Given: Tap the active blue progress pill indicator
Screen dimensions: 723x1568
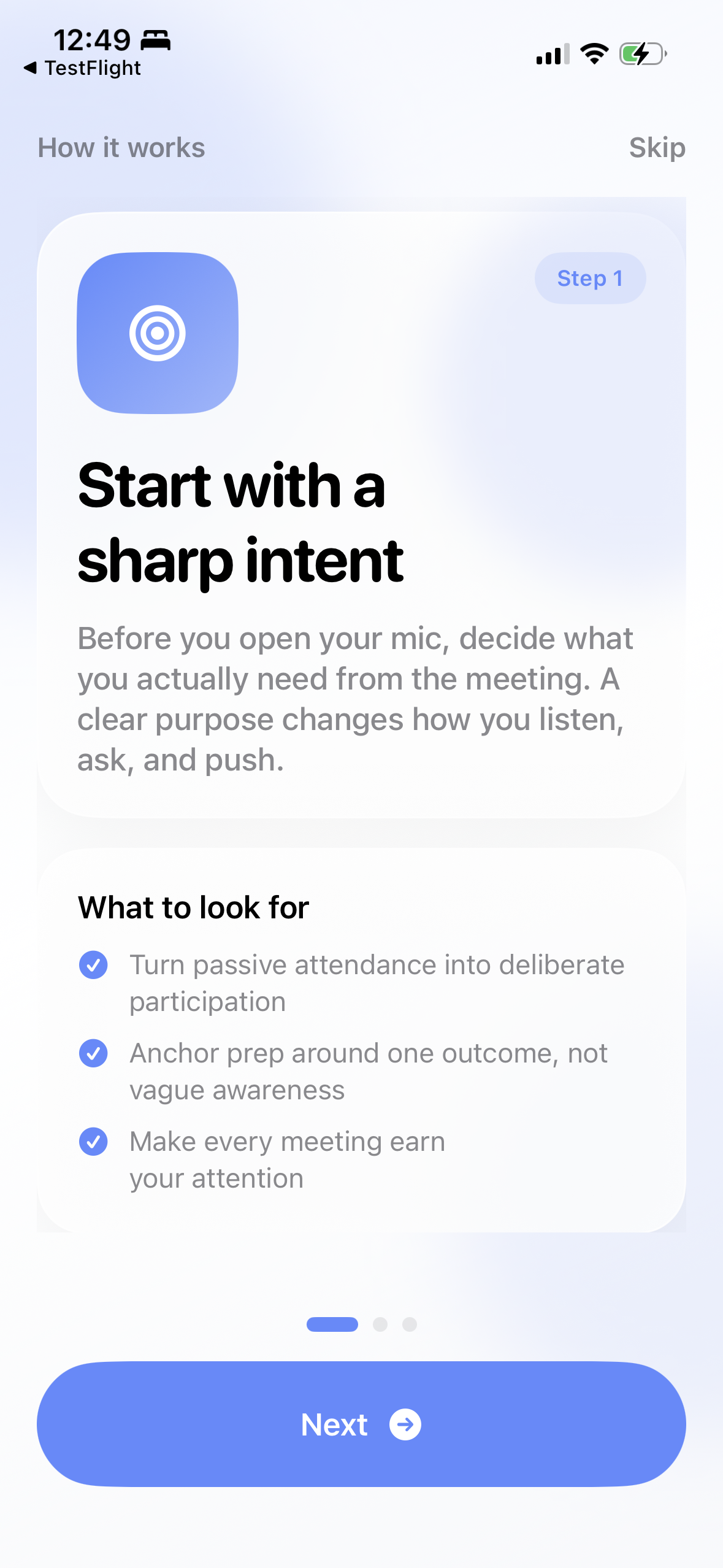Looking at the screenshot, I should click(x=332, y=1324).
